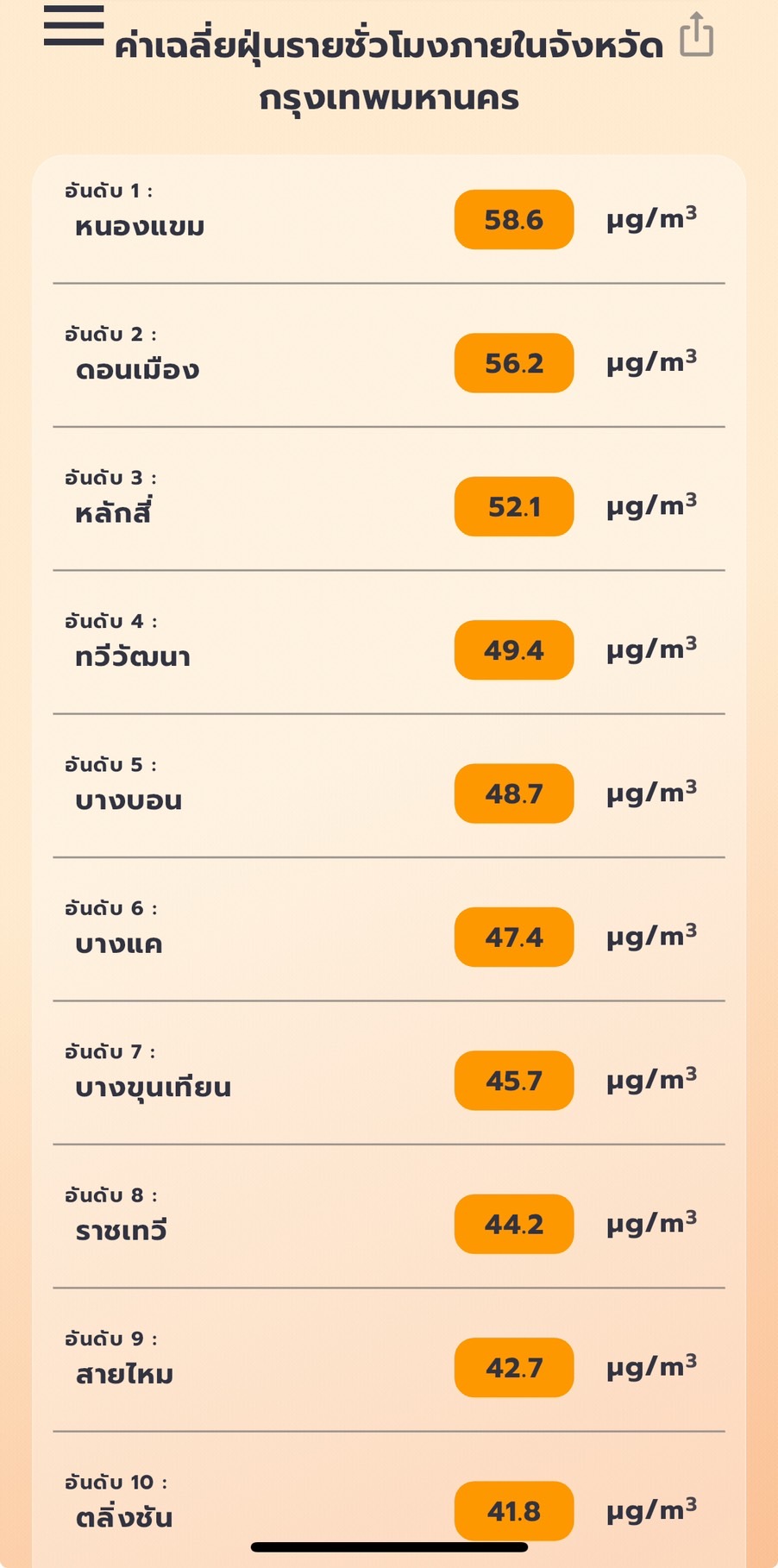Tap the 52.1 badge beside หลักสี่

512,507
